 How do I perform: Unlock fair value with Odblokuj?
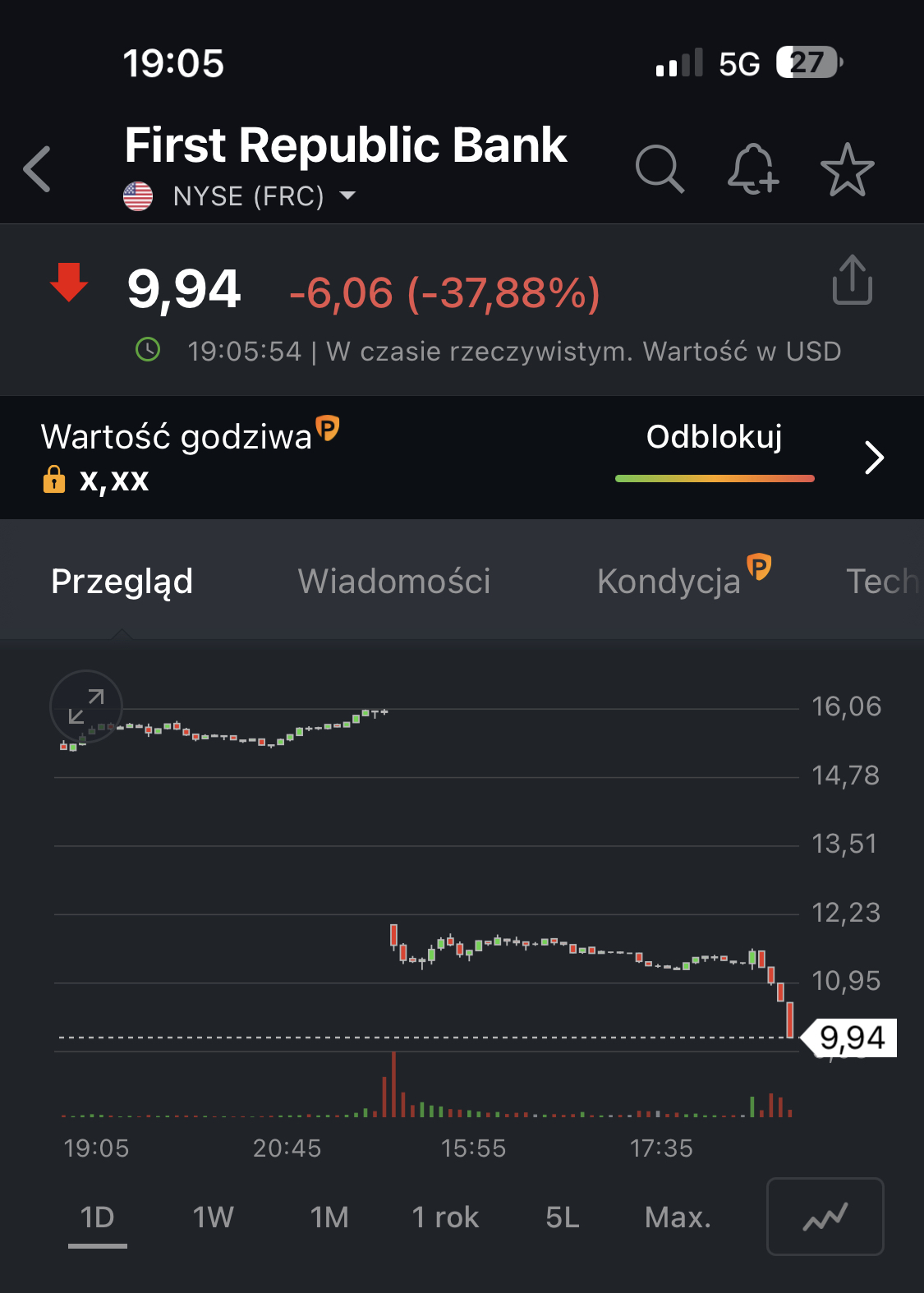point(714,438)
